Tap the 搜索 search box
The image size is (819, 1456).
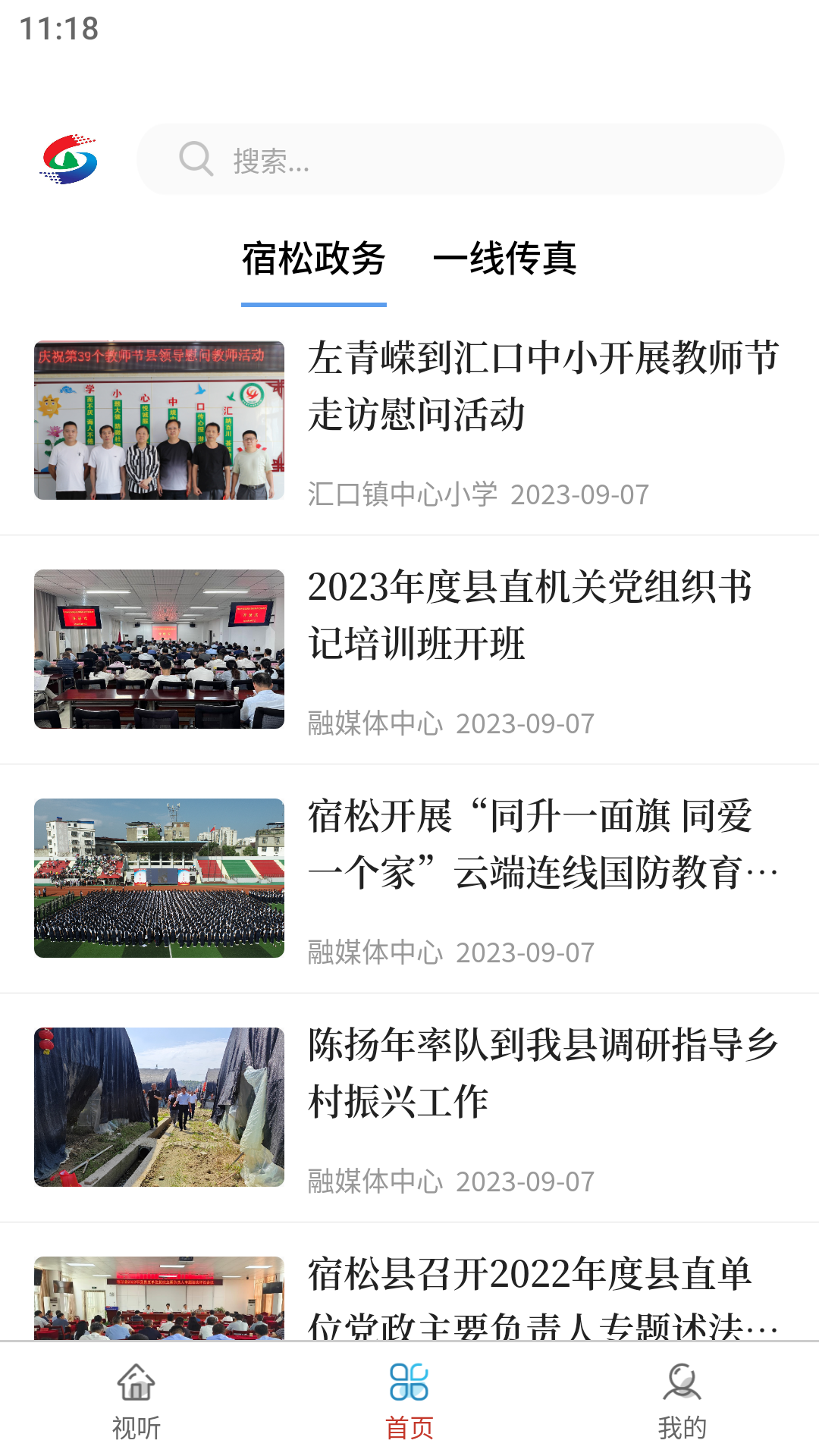tap(460, 159)
